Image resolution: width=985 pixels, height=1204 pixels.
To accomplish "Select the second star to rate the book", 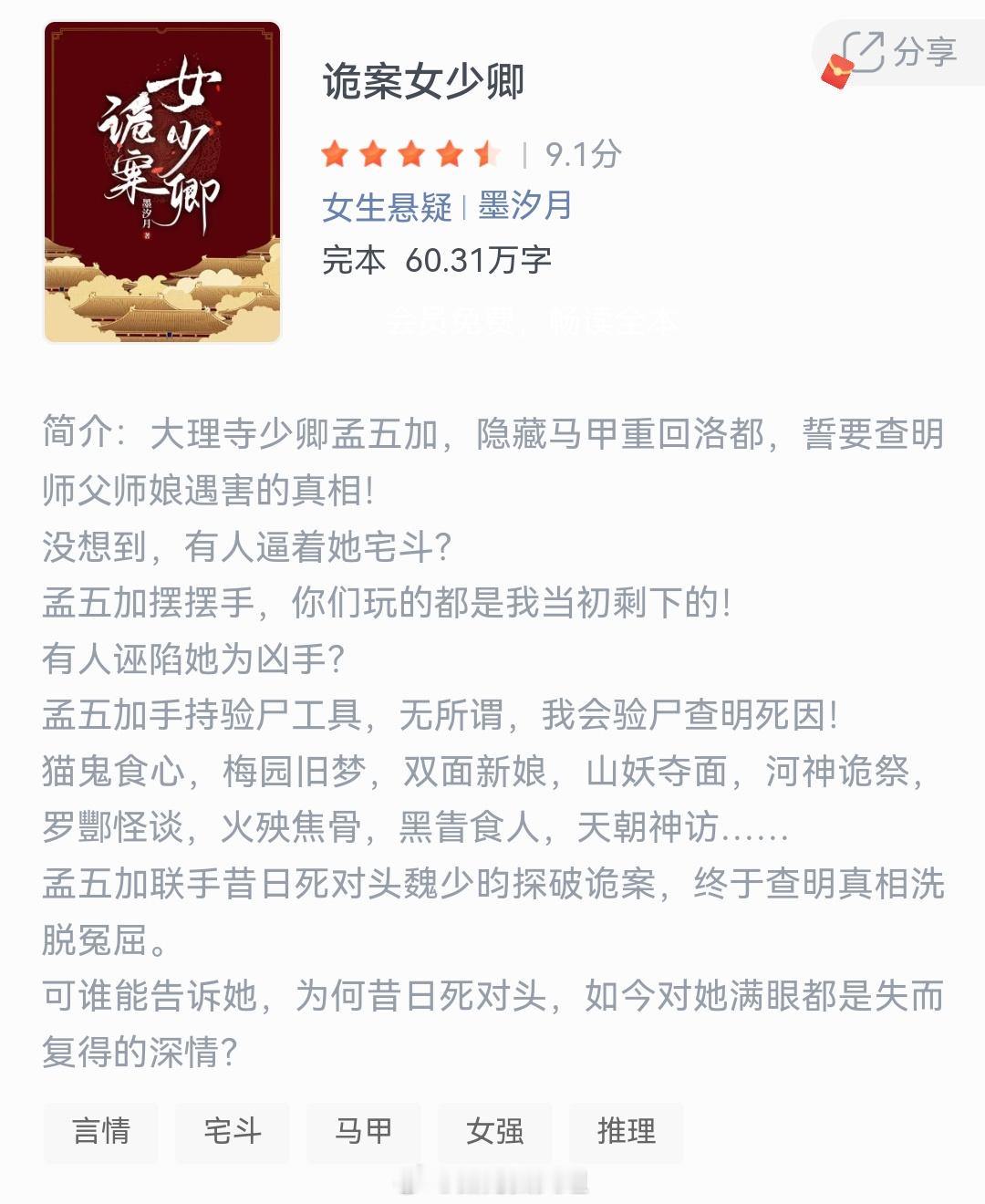I will pos(374,155).
